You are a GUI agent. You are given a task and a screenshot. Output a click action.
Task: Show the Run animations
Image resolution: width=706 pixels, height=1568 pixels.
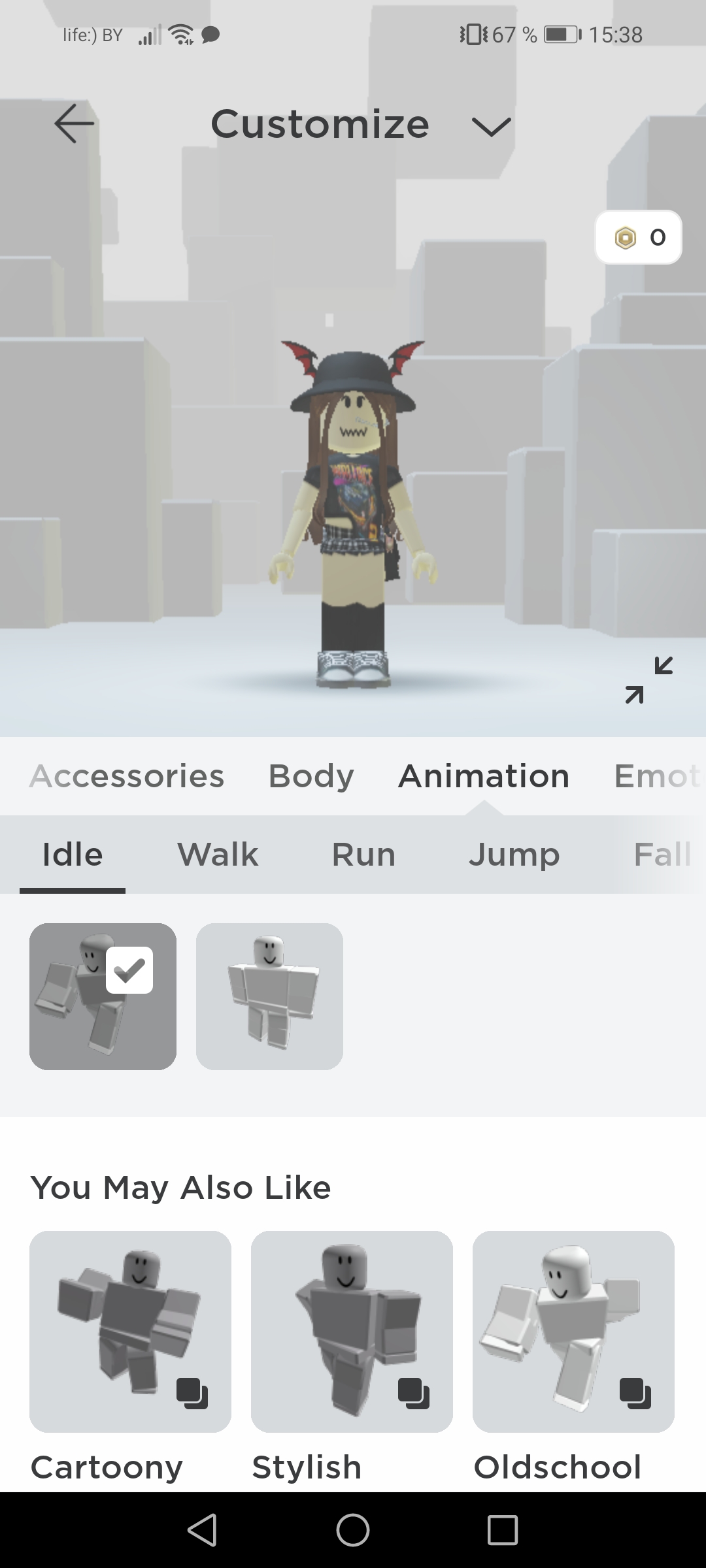click(363, 855)
